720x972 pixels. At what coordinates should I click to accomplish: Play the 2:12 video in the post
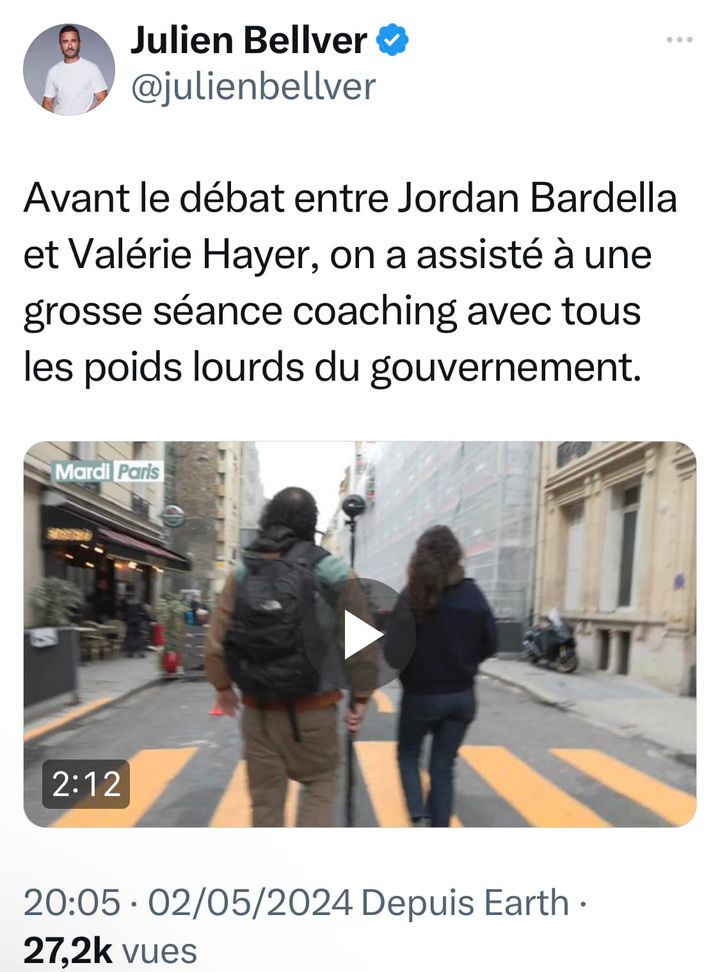pos(361,634)
